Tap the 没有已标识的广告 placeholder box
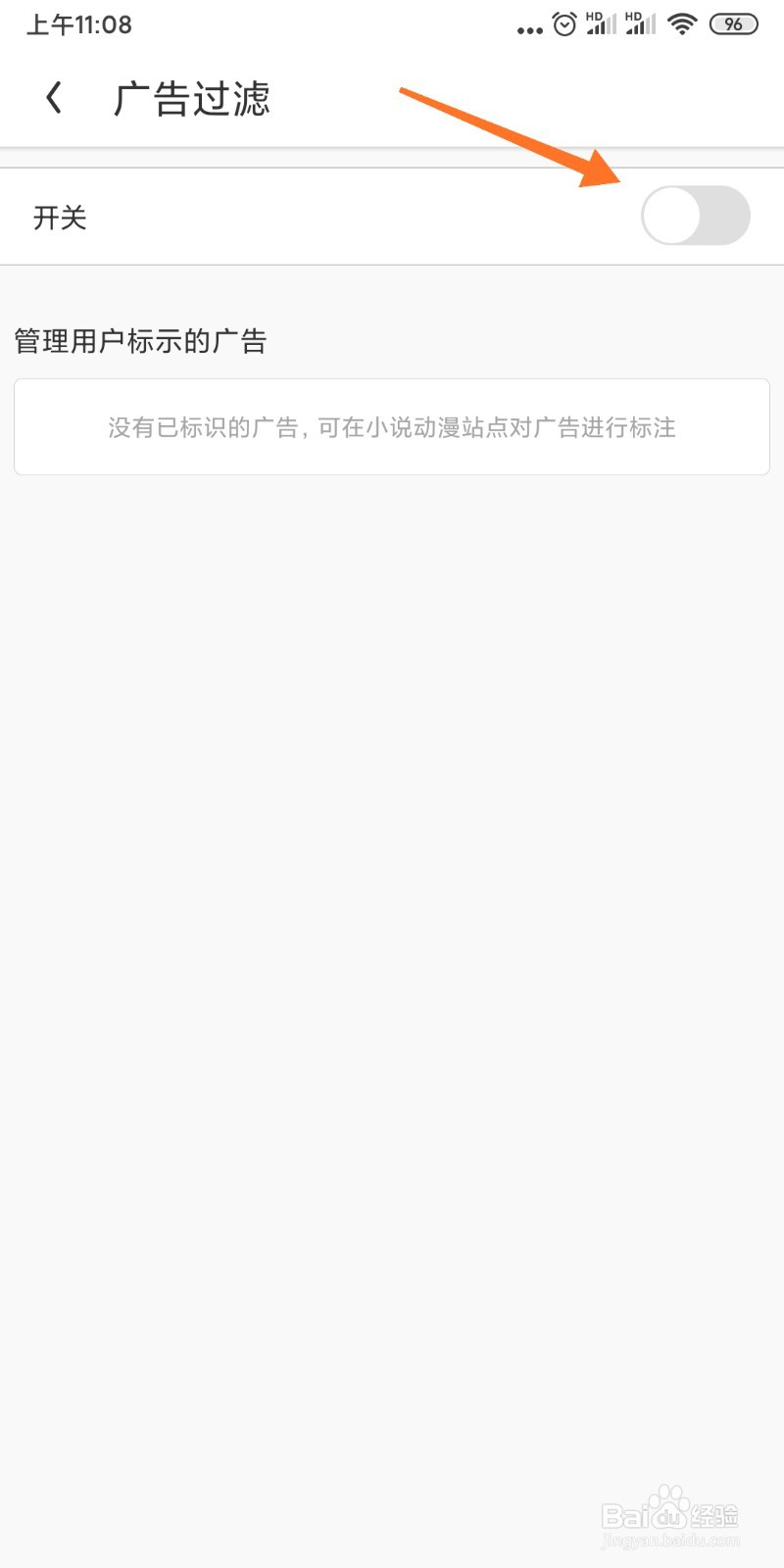This screenshot has height=1568, width=784. pos(392,426)
